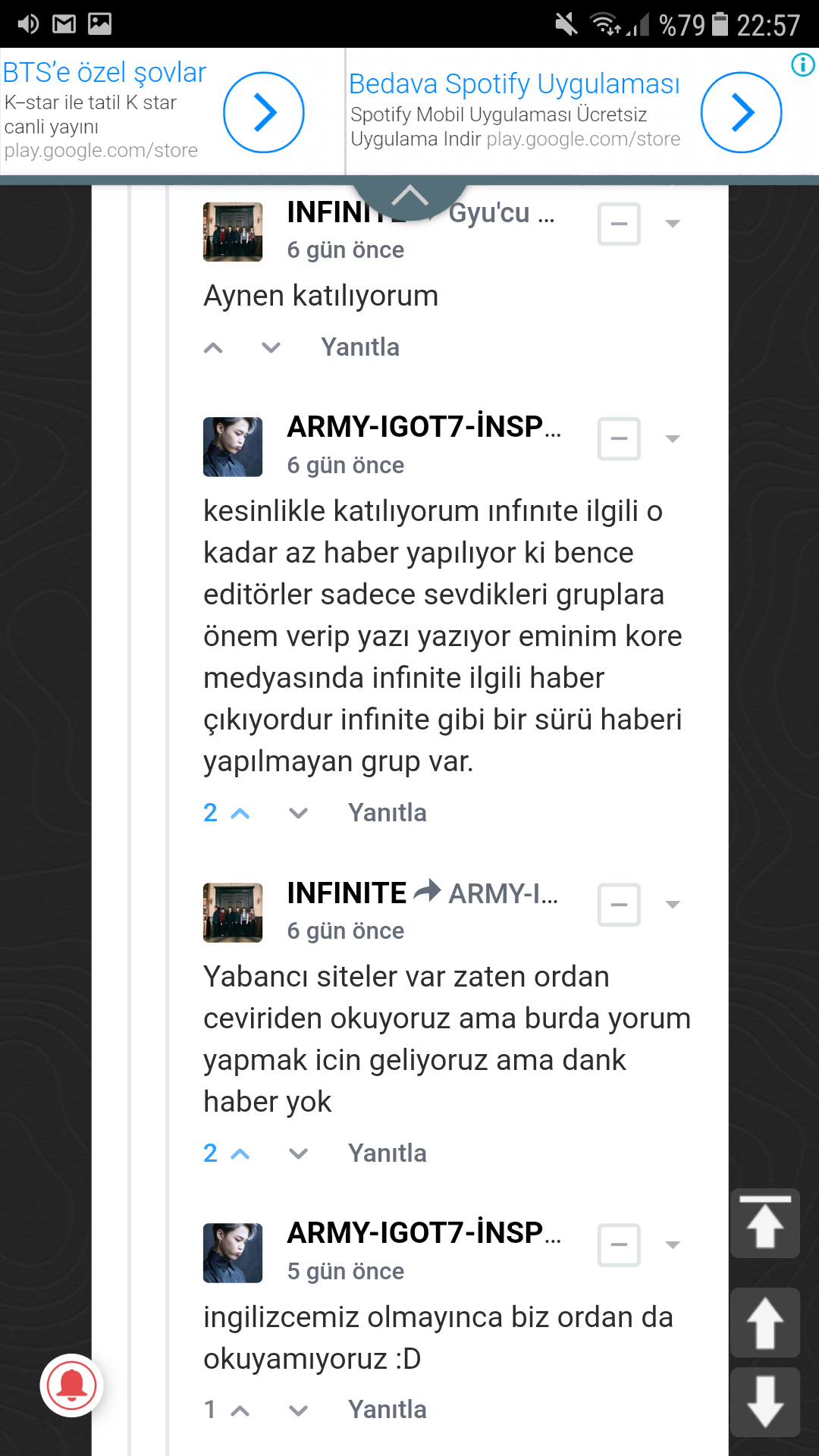Upvote the "Aynen katılıyorum" comment

[x=214, y=348]
